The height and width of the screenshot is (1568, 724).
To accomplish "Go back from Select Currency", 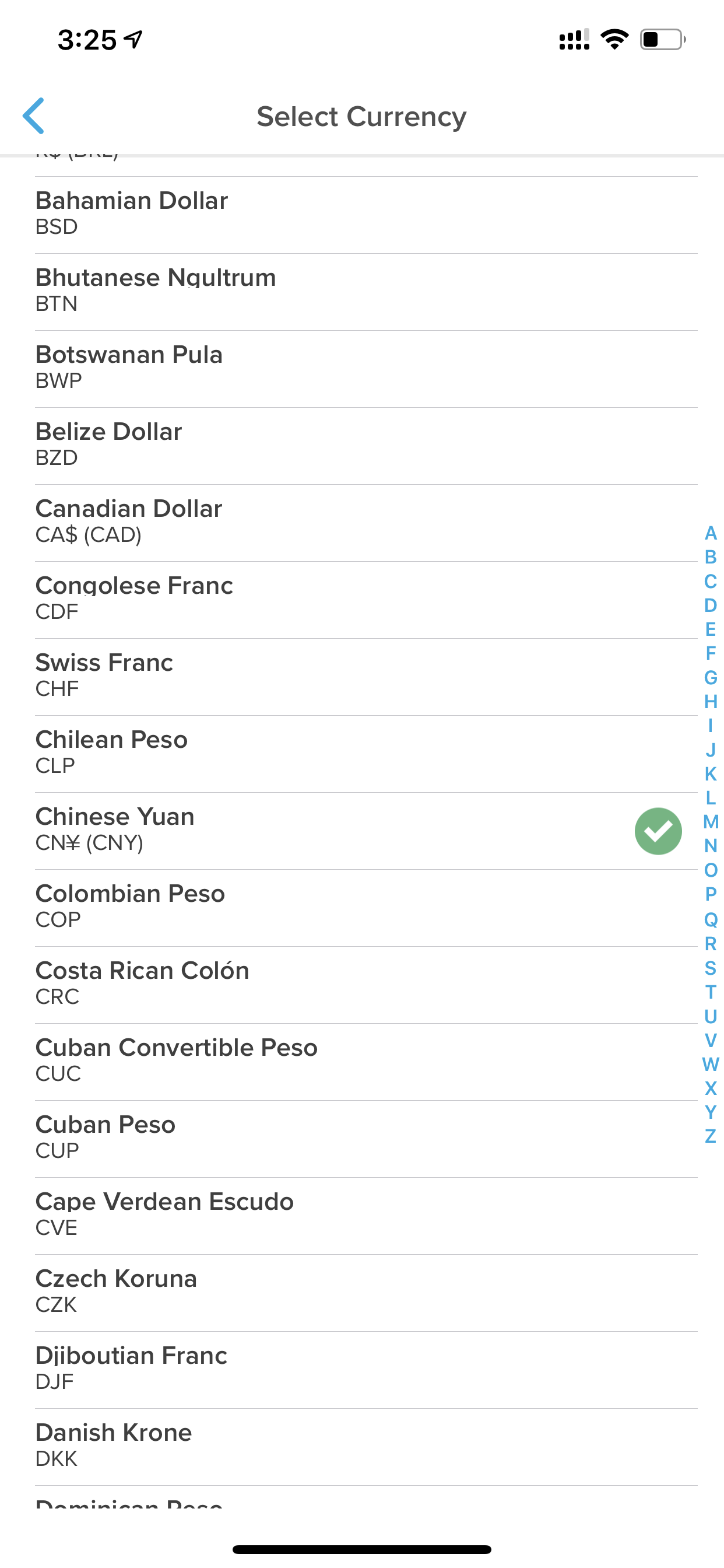I will pyautogui.click(x=33, y=116).
